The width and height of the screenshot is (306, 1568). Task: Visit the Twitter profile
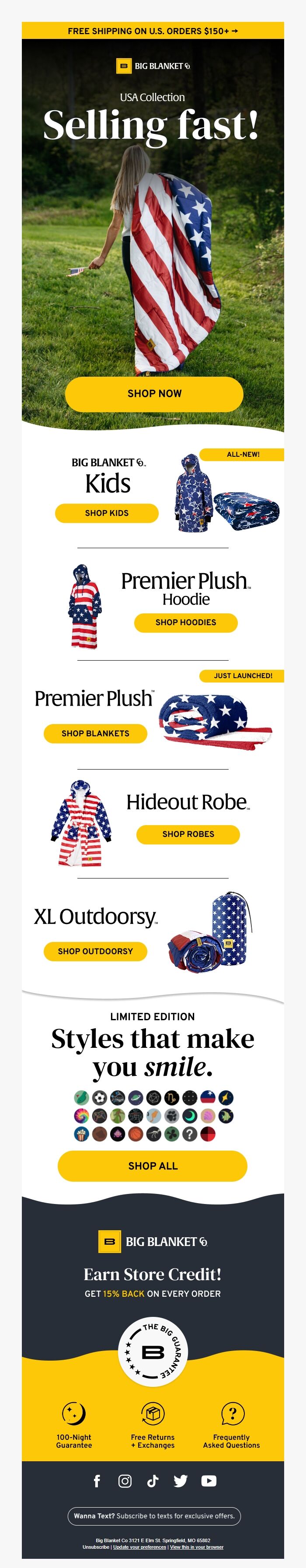[181, 1481]
